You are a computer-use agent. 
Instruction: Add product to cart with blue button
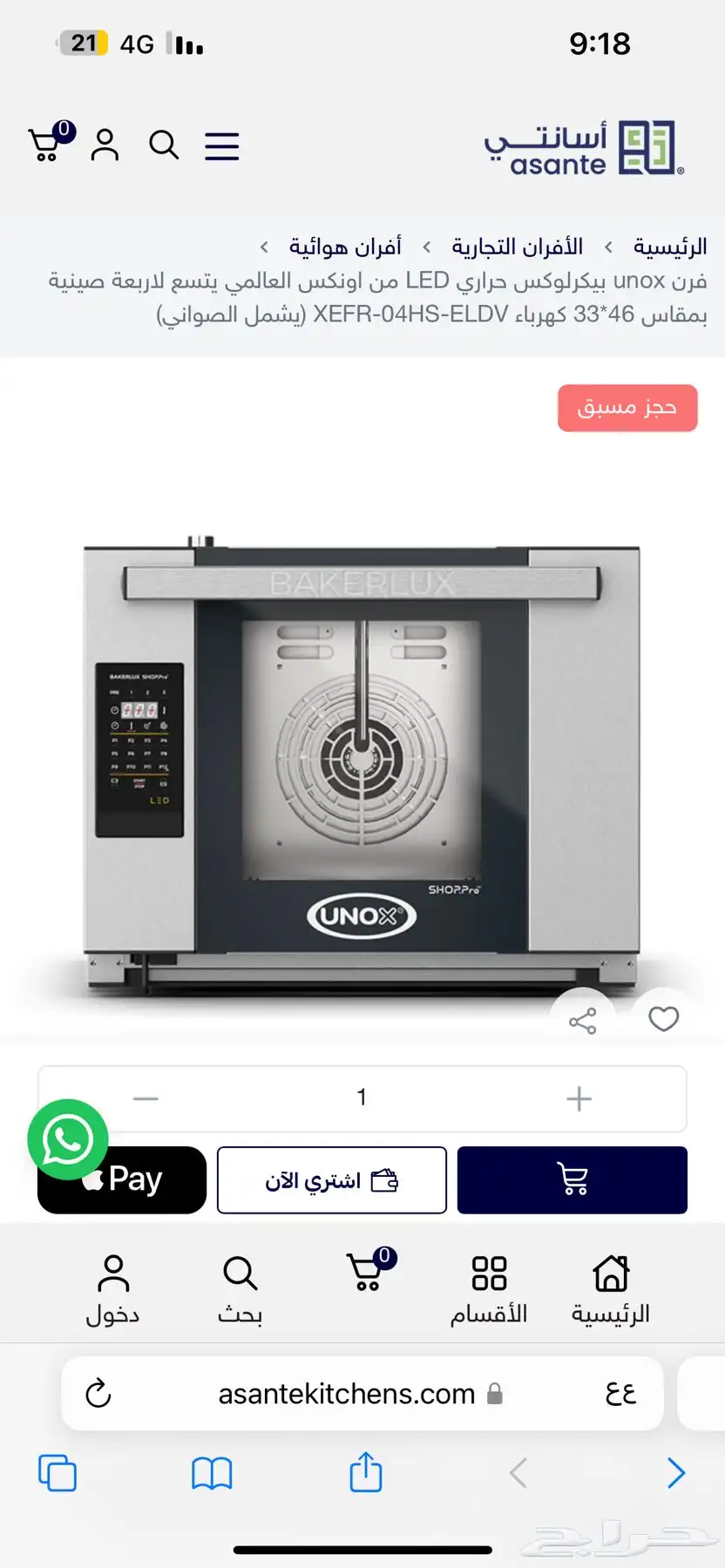pyautogui.click(x=572, y=1179)
